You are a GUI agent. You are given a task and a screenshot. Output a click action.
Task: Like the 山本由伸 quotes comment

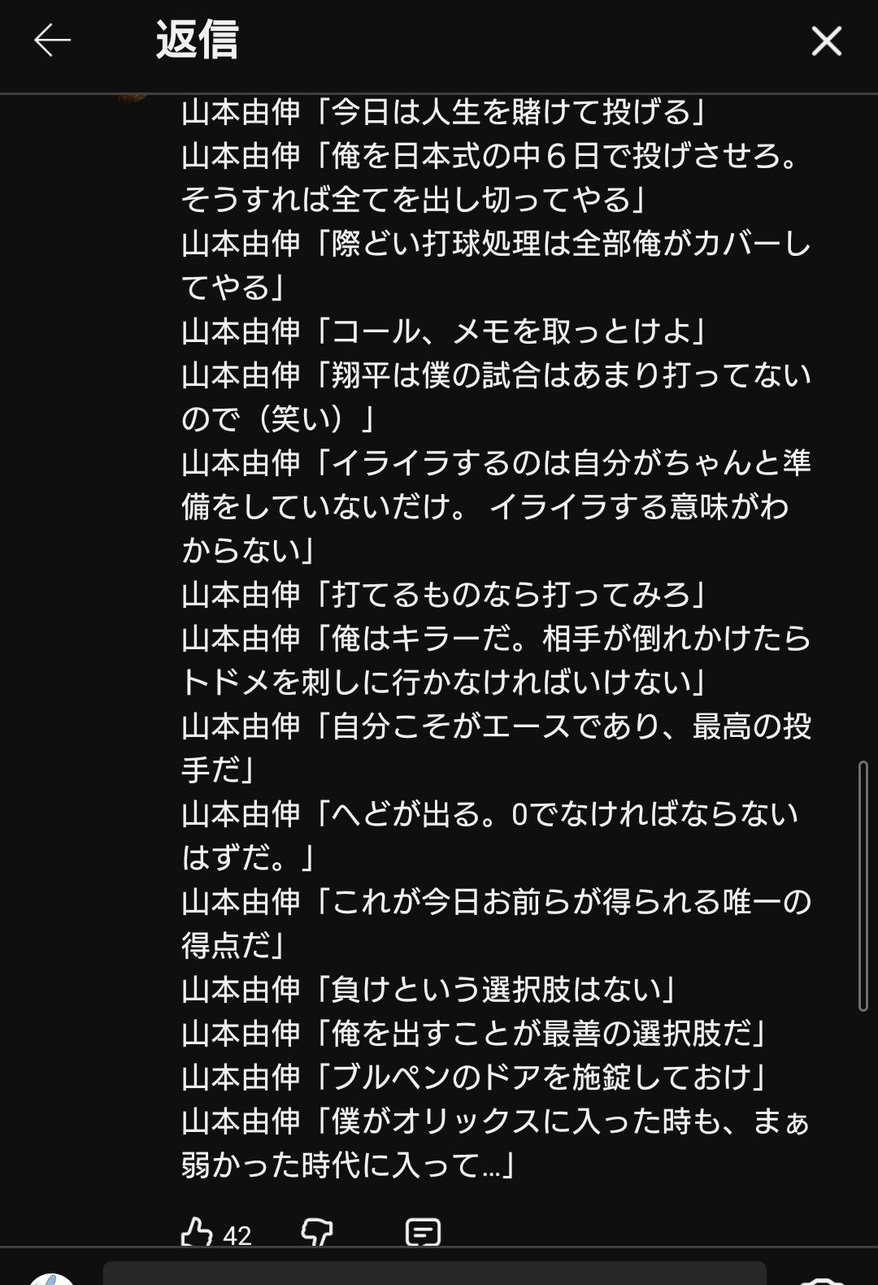coord(197,1232)
